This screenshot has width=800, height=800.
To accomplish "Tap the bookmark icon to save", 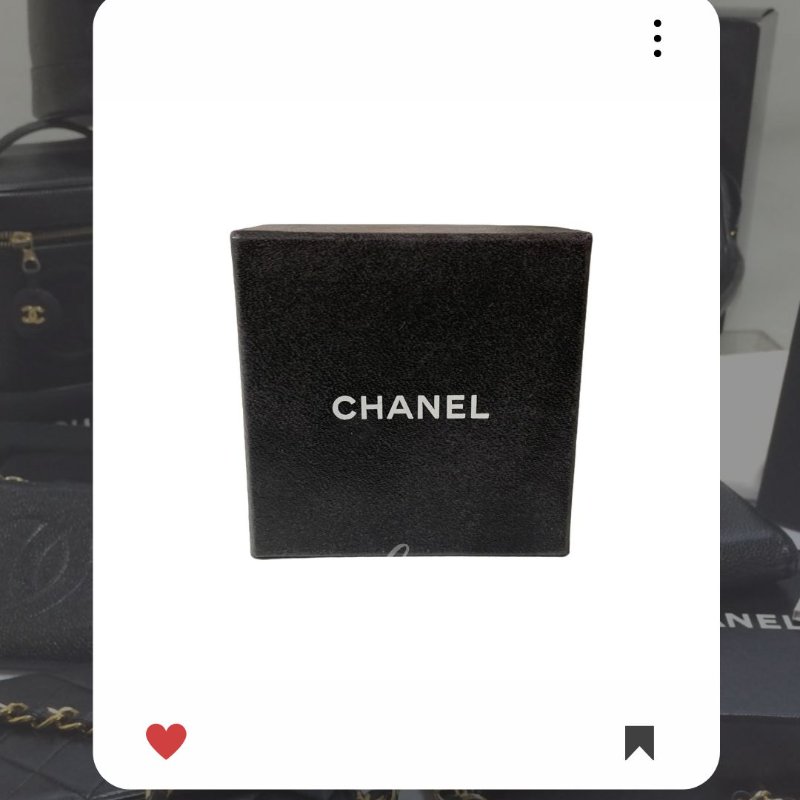I will point(639,742).
